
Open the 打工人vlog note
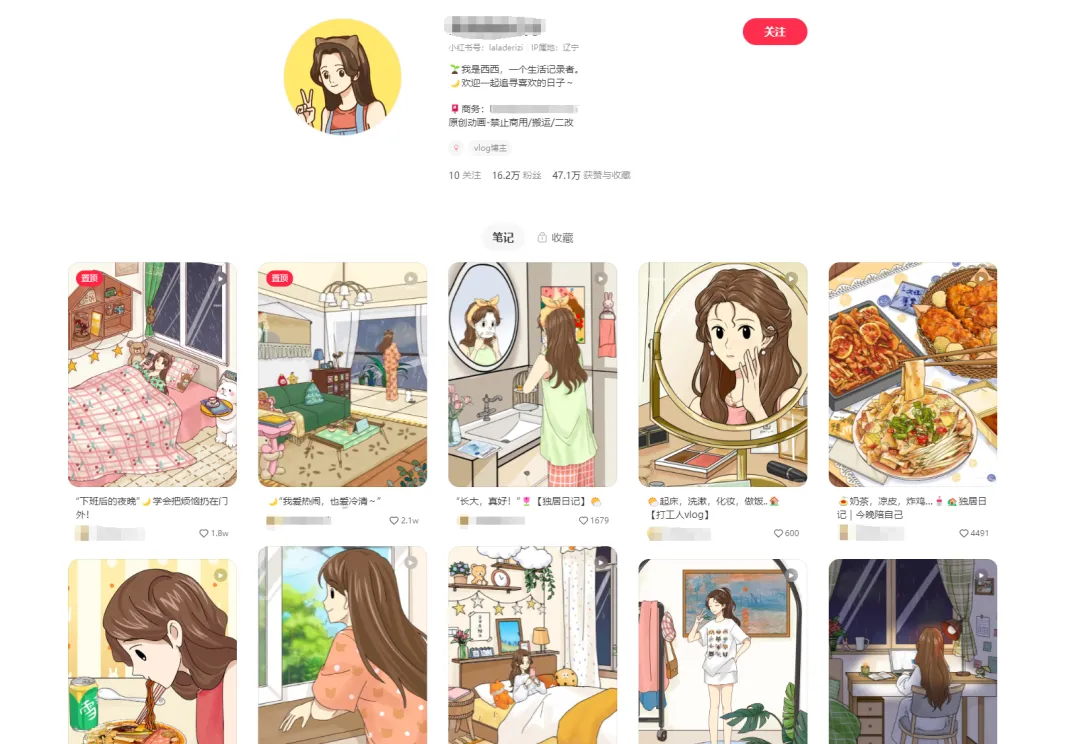click(722, 374)
